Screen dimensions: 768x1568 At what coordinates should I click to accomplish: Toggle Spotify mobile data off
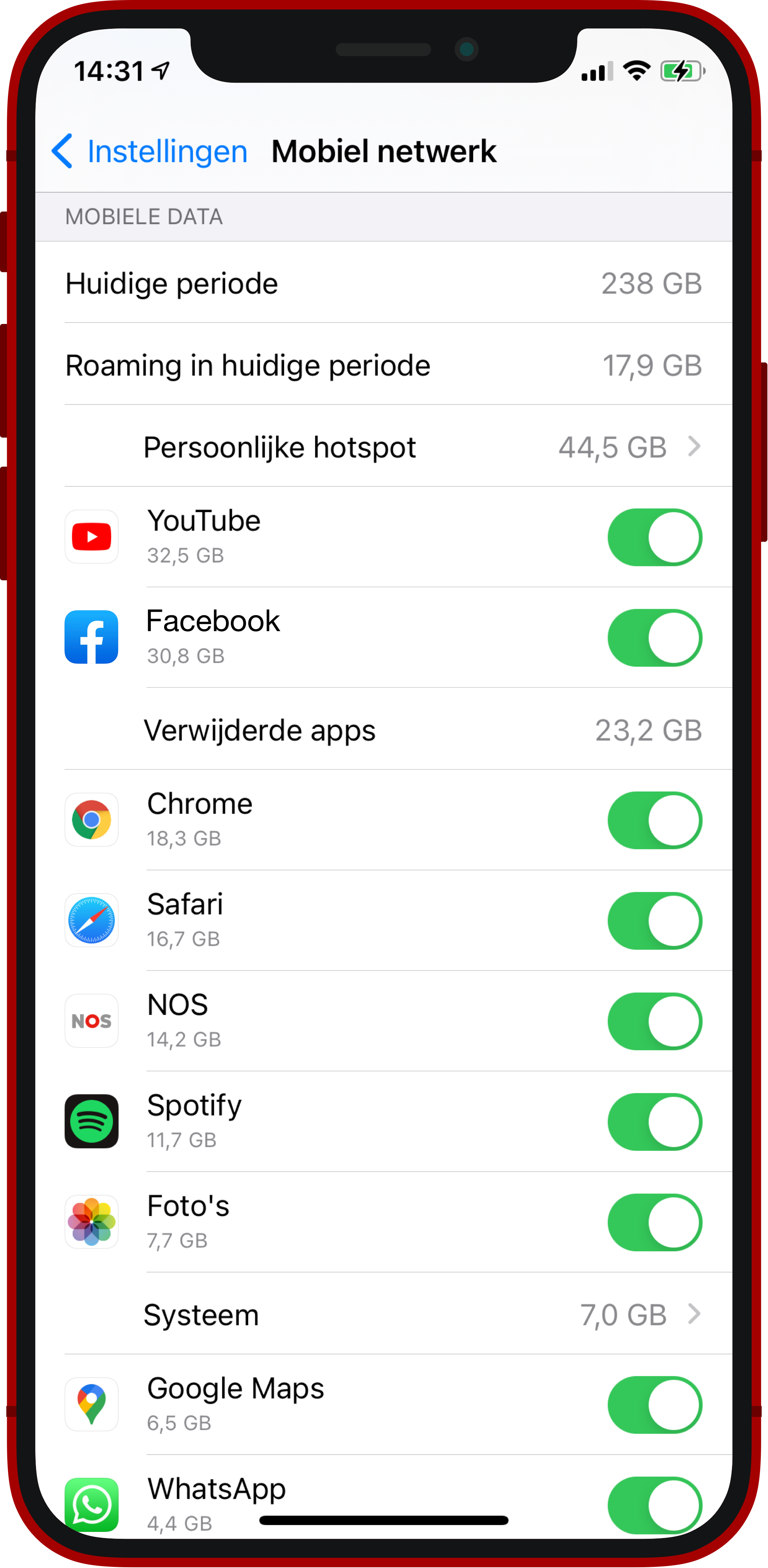654,1122
